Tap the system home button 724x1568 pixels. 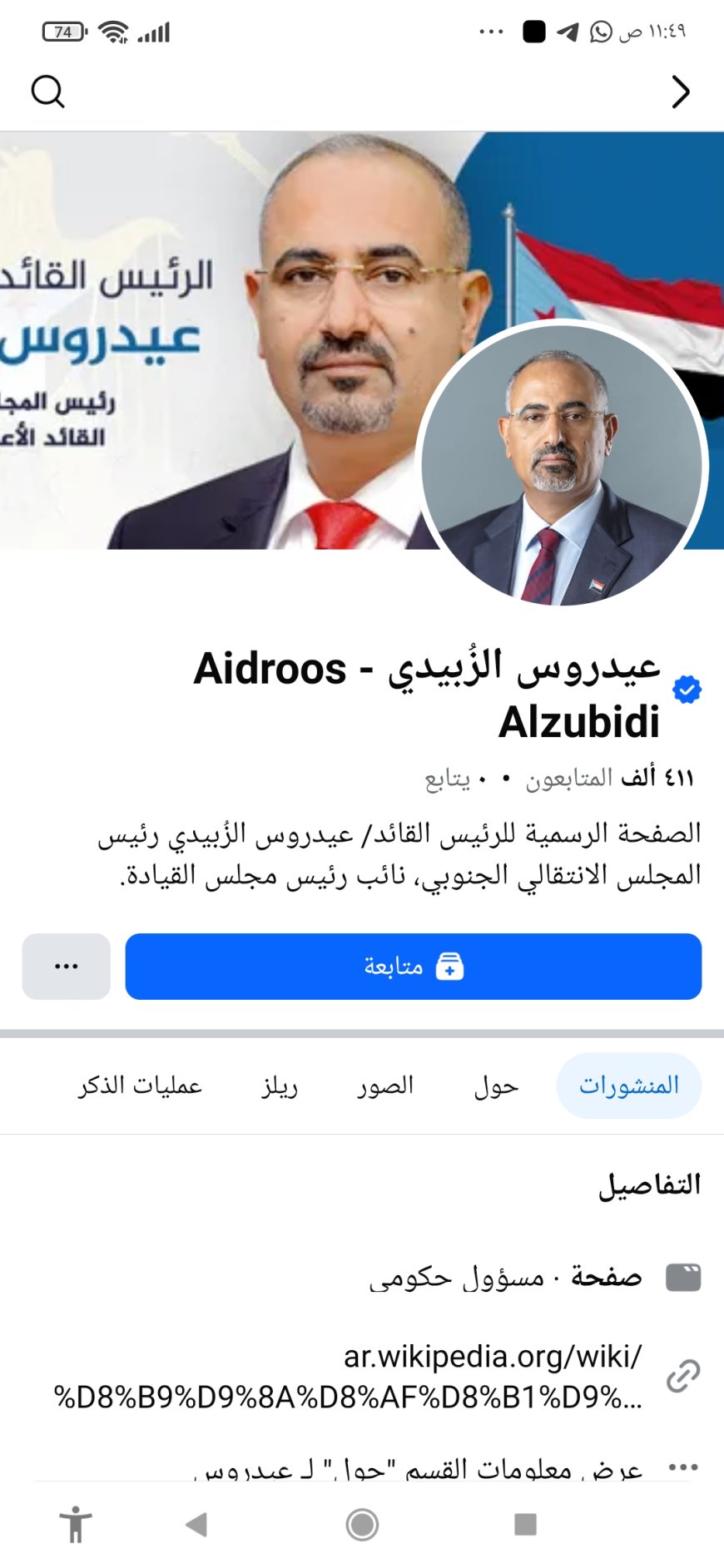362,1524
